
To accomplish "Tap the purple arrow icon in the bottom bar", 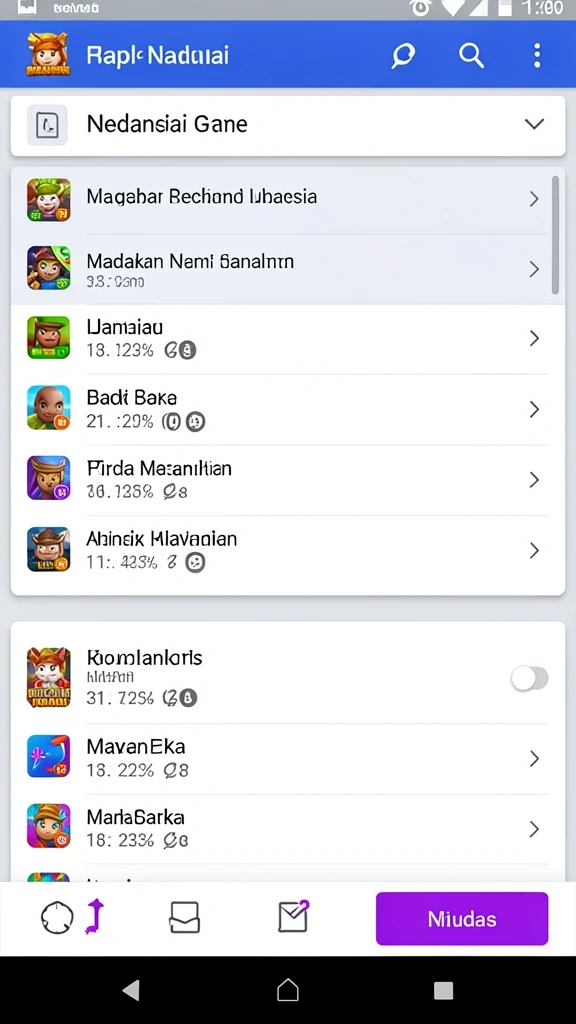I will [x=95, y=916].
